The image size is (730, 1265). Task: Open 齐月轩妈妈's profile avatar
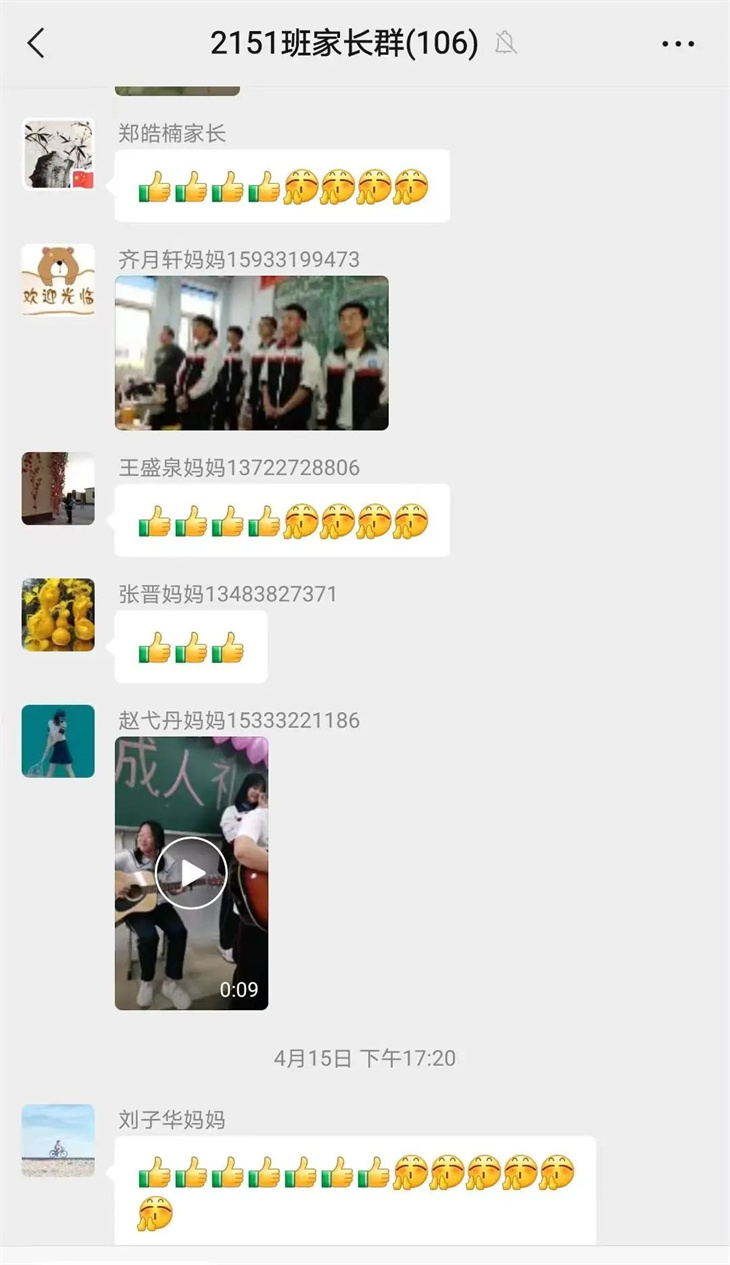click(x=58, y=280)
